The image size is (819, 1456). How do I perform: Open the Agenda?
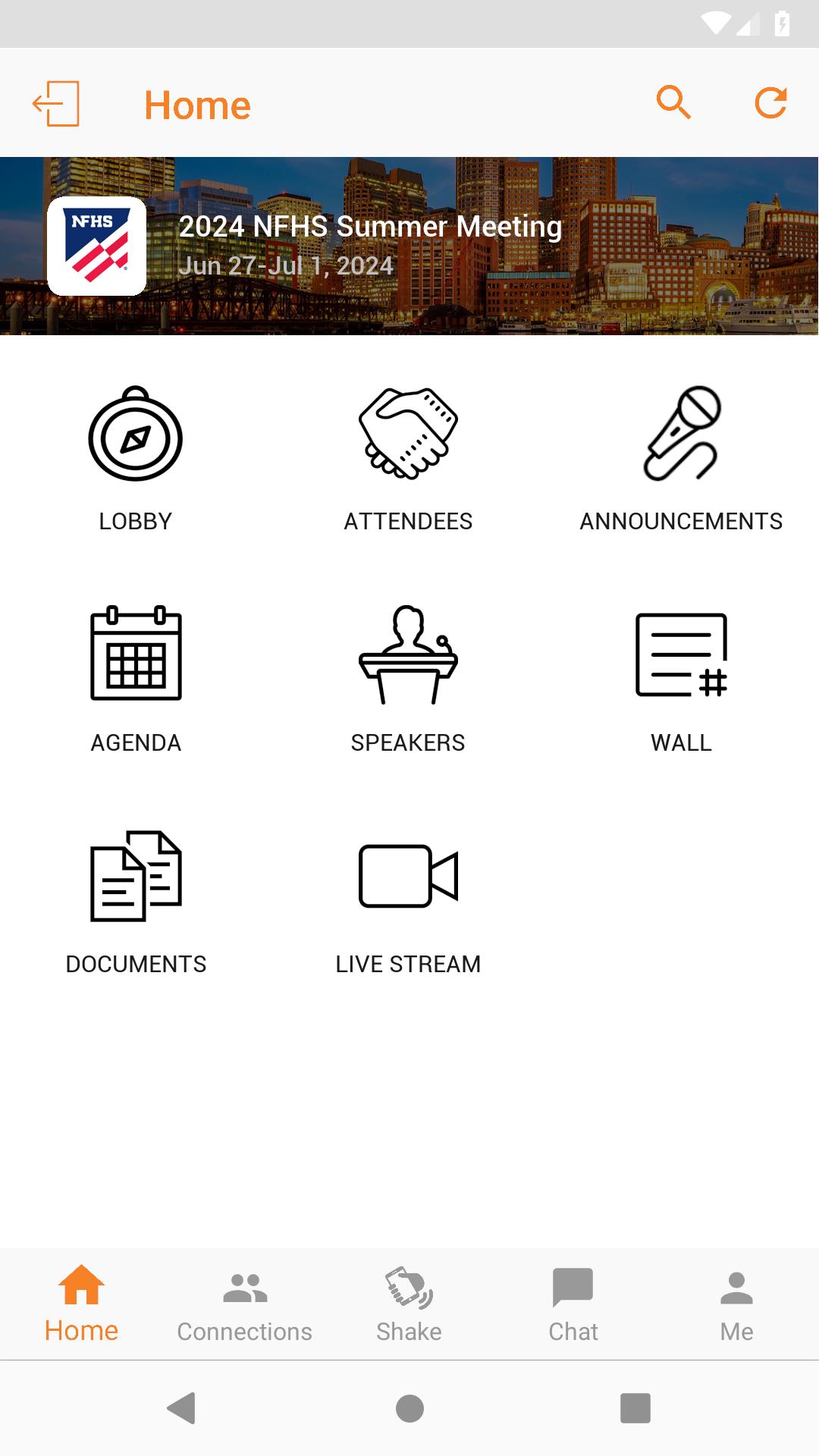pyautogui.click(x=136, y=680)
